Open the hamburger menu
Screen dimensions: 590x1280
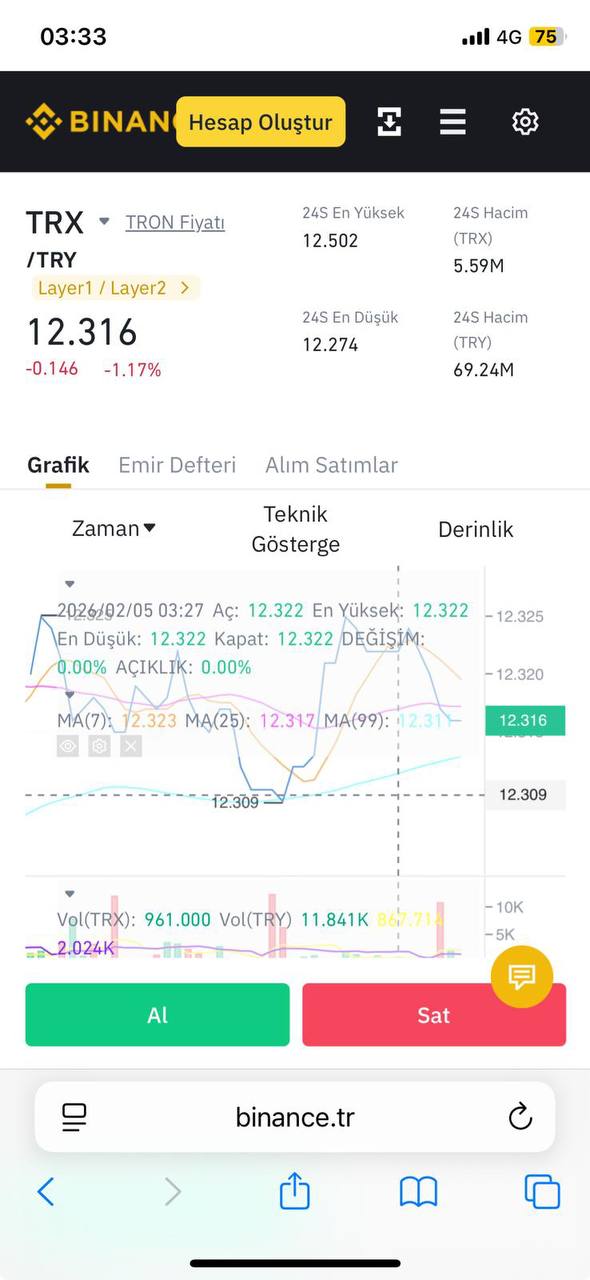[453, 122]
